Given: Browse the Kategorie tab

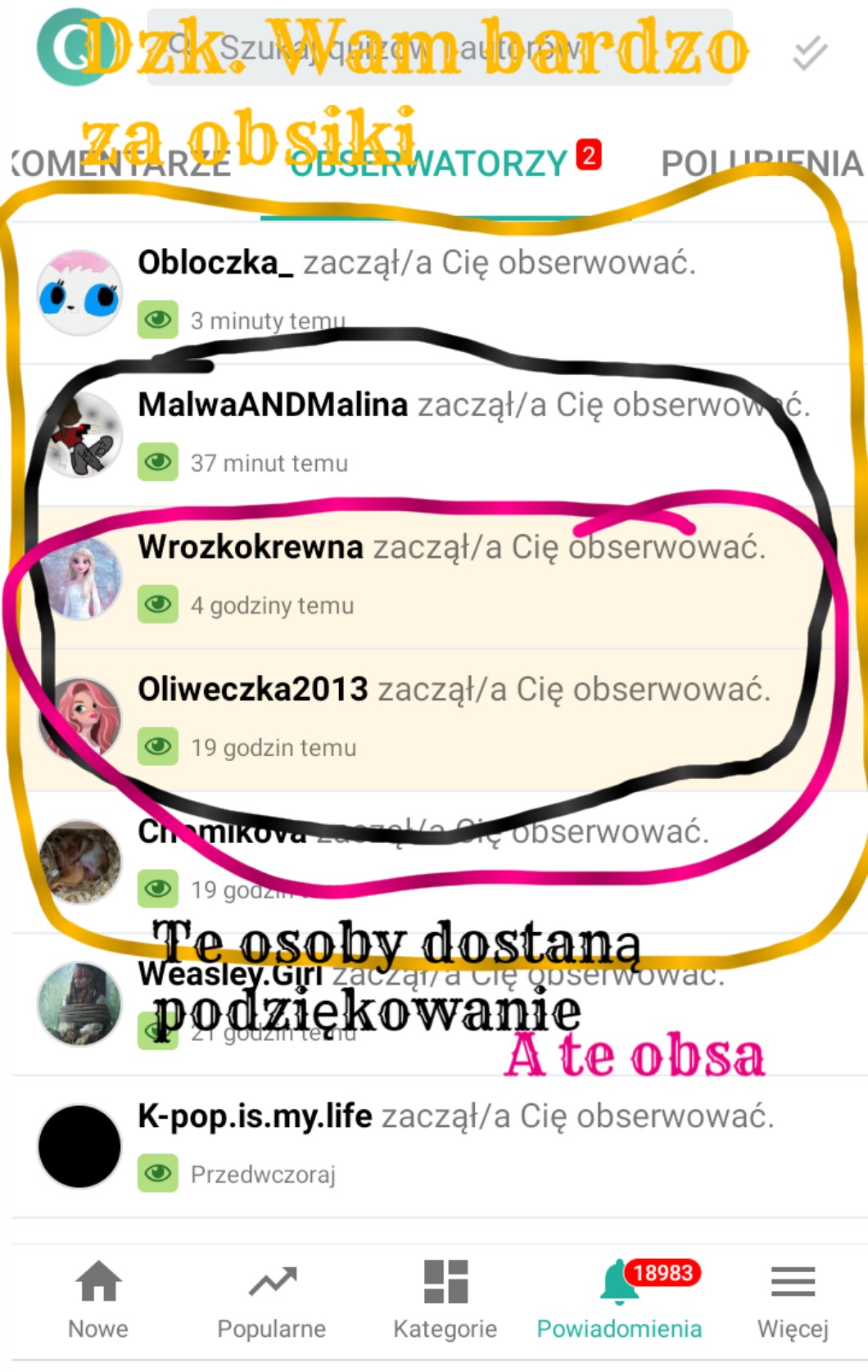Looking at the screenshot, I should point(445,1299).
